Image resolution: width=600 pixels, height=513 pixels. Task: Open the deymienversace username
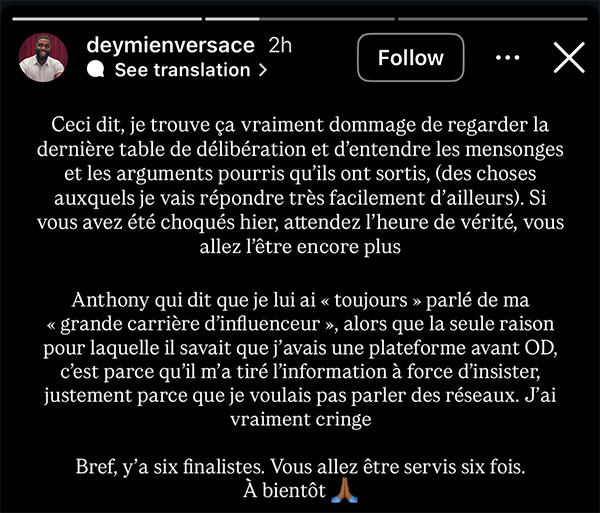[x=170, y=45]
